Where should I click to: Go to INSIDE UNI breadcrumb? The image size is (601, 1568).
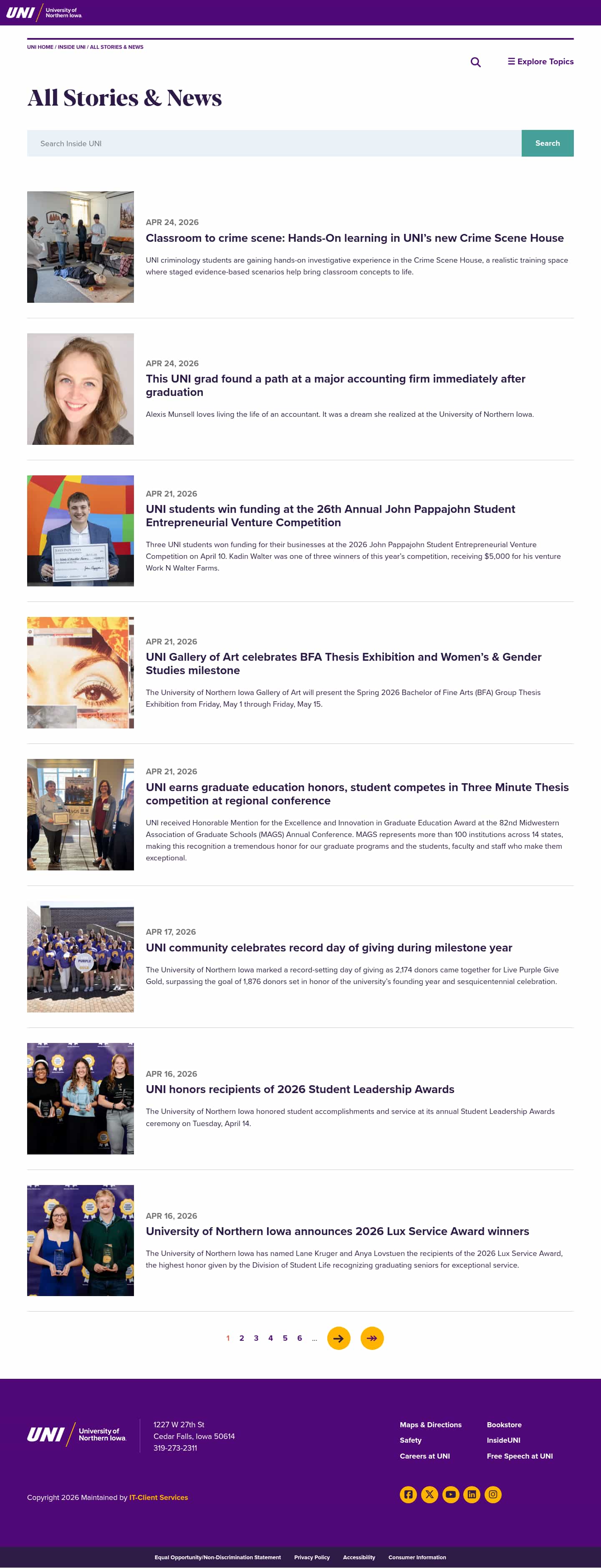(x=71, y=47)
